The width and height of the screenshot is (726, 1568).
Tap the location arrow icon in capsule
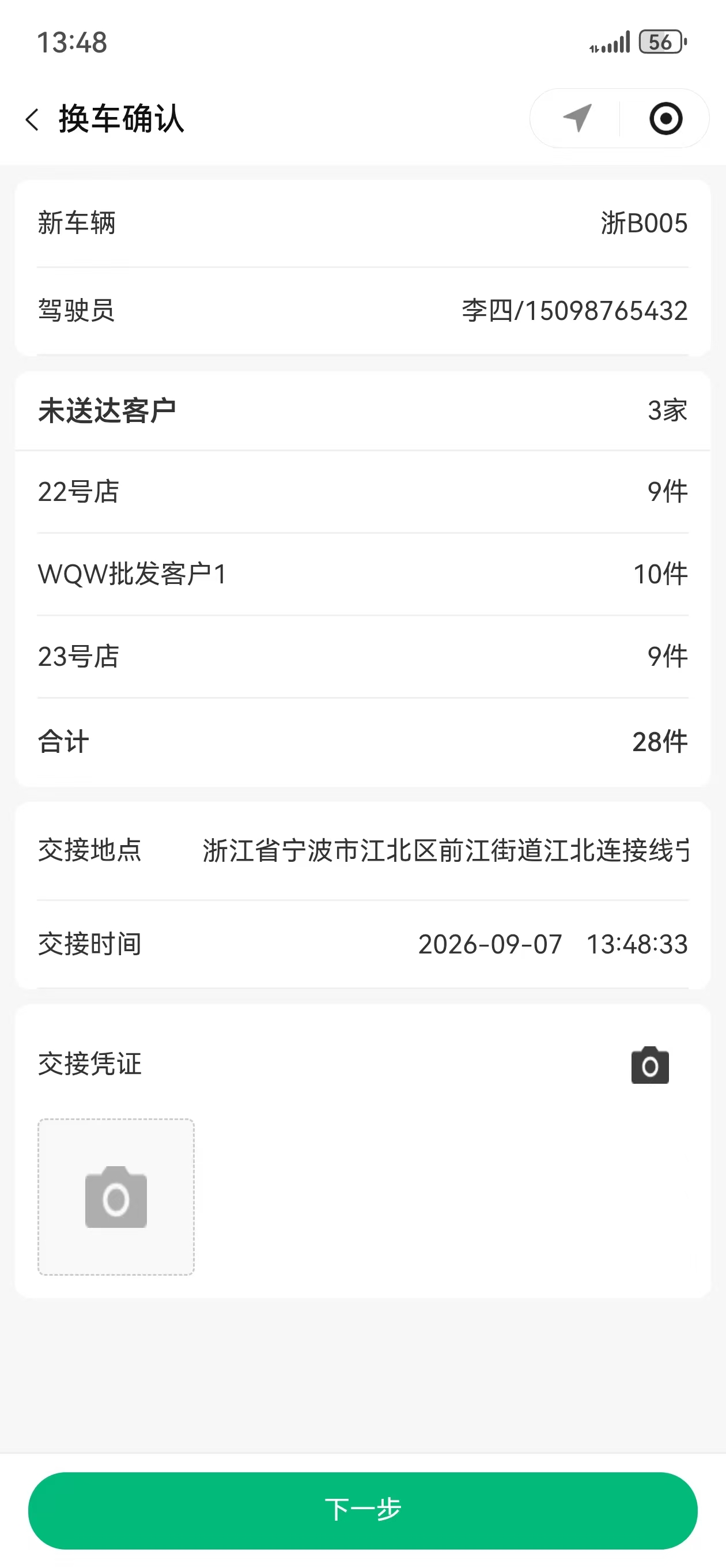[x=577, y=118]
